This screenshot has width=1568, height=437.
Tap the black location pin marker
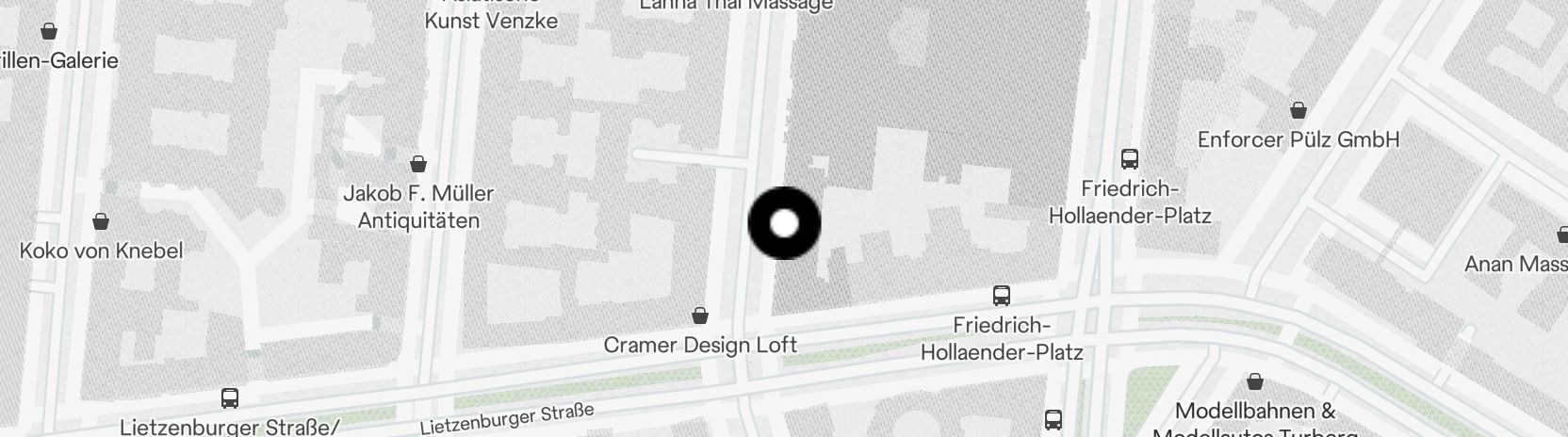pyautogui.click(x=784, y=223)
